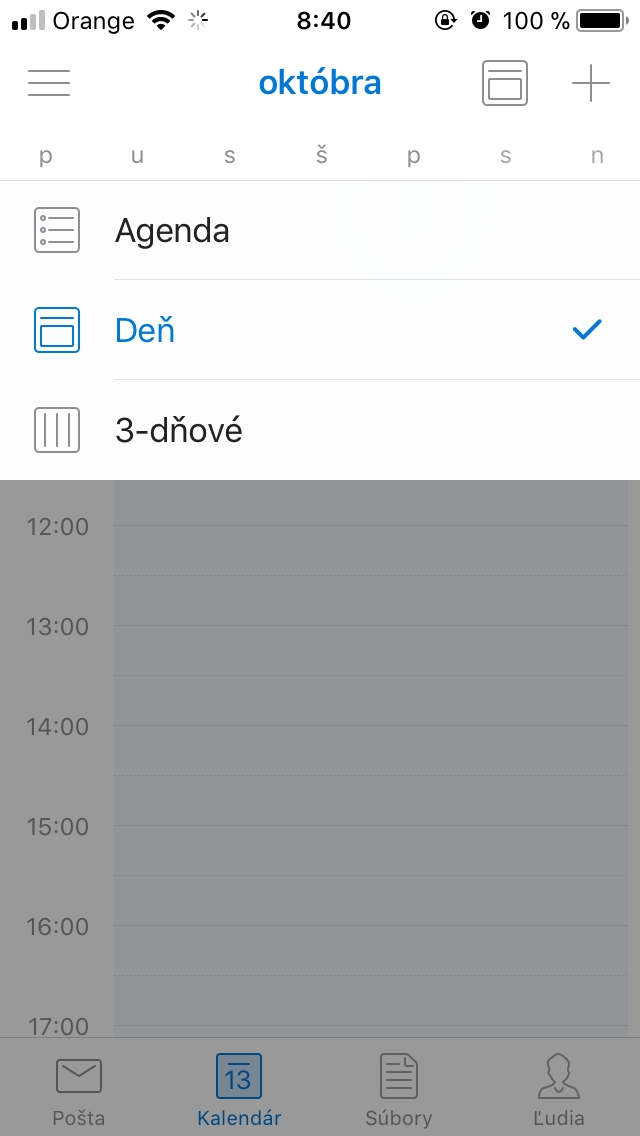The width and height of the screenshot is (640, 1136).
Task: Open the Ľudia tab
Action: tap(558, 1089)
